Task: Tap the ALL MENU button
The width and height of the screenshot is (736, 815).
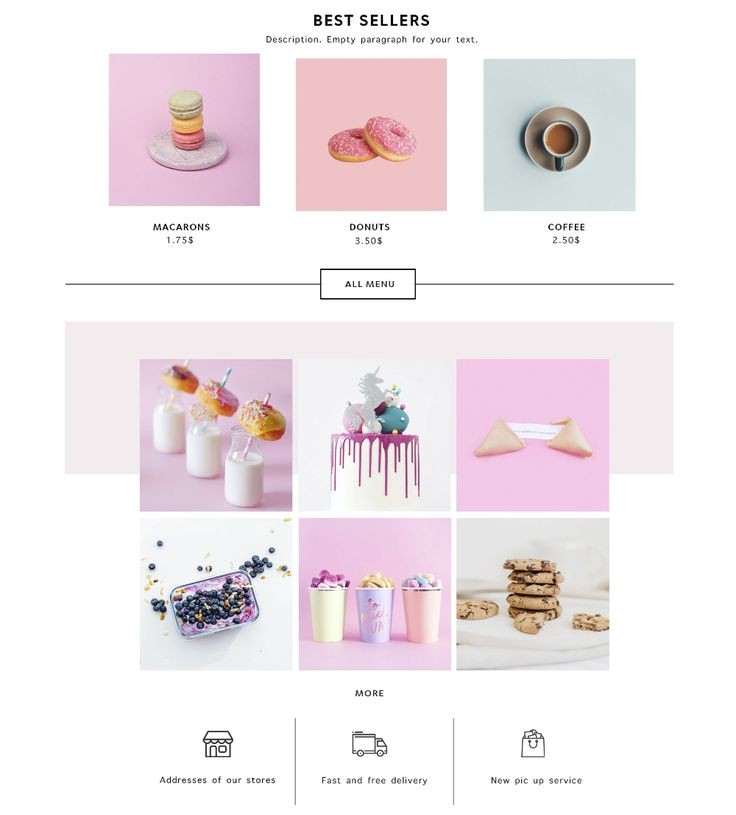Action: pyautogui.click(x=368, y=284)
